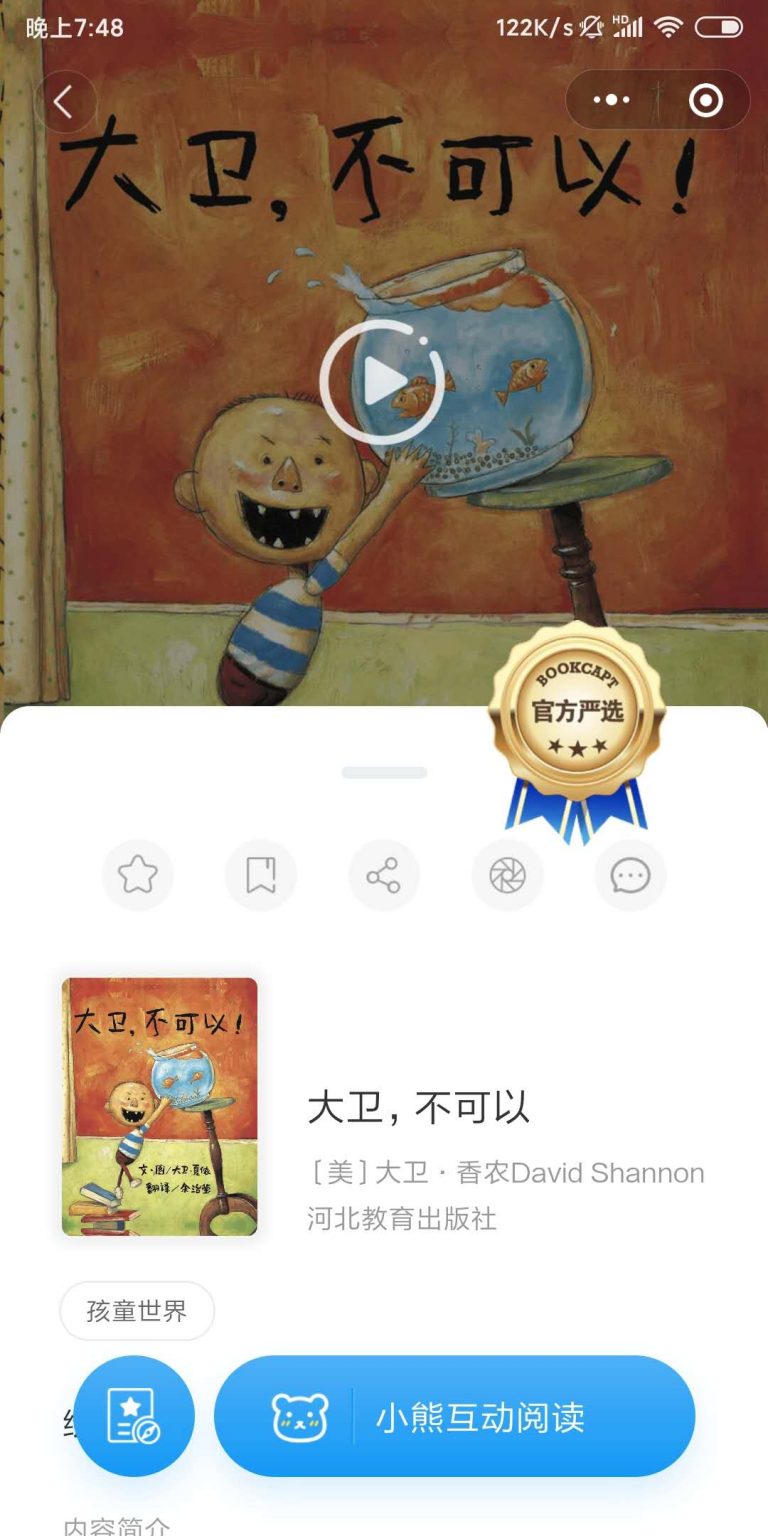Image resolution: width=768 pixels, height=1536 pixels.
Task: Tap the back arrow at top left
Action: tap(64, 100)
